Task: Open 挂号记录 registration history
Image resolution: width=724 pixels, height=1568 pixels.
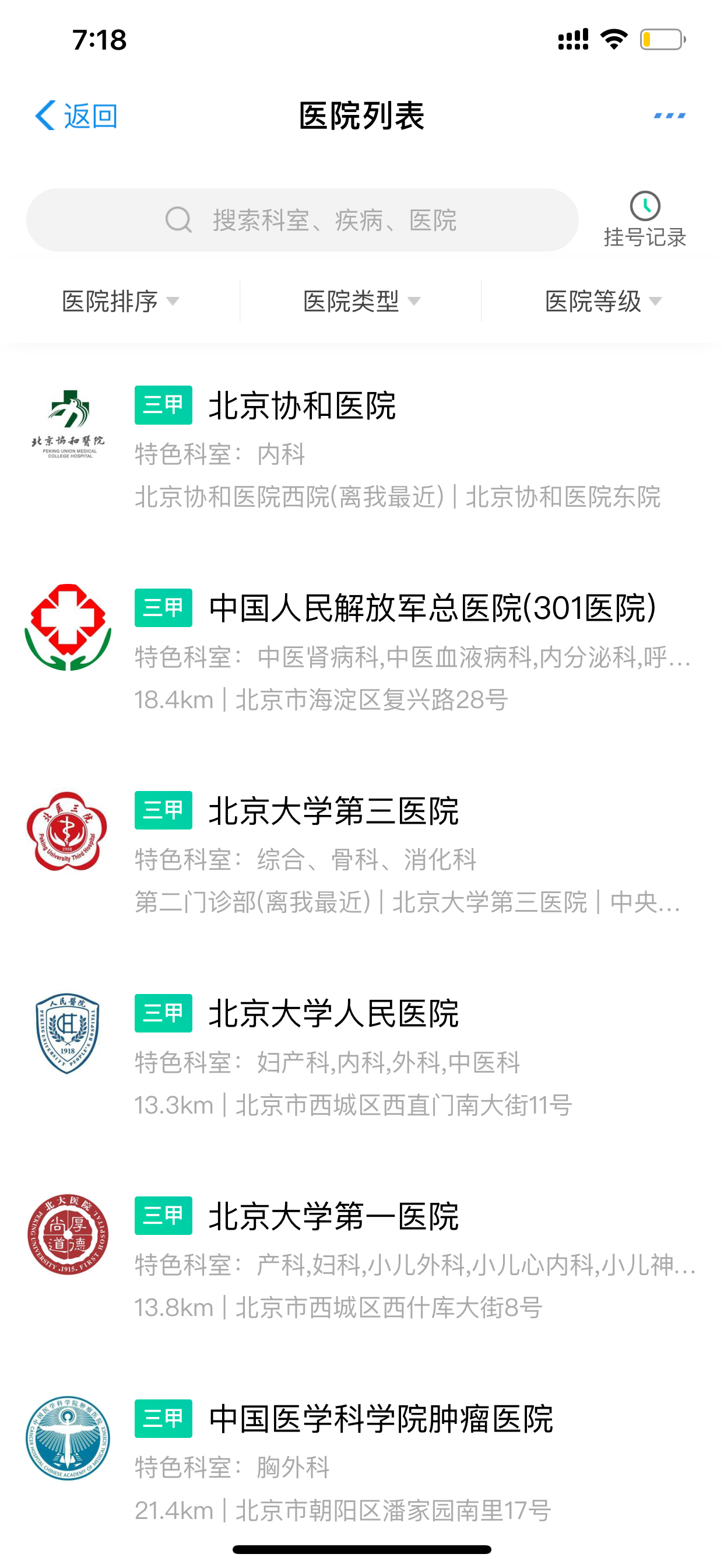Action: click(x=645, y=220)
